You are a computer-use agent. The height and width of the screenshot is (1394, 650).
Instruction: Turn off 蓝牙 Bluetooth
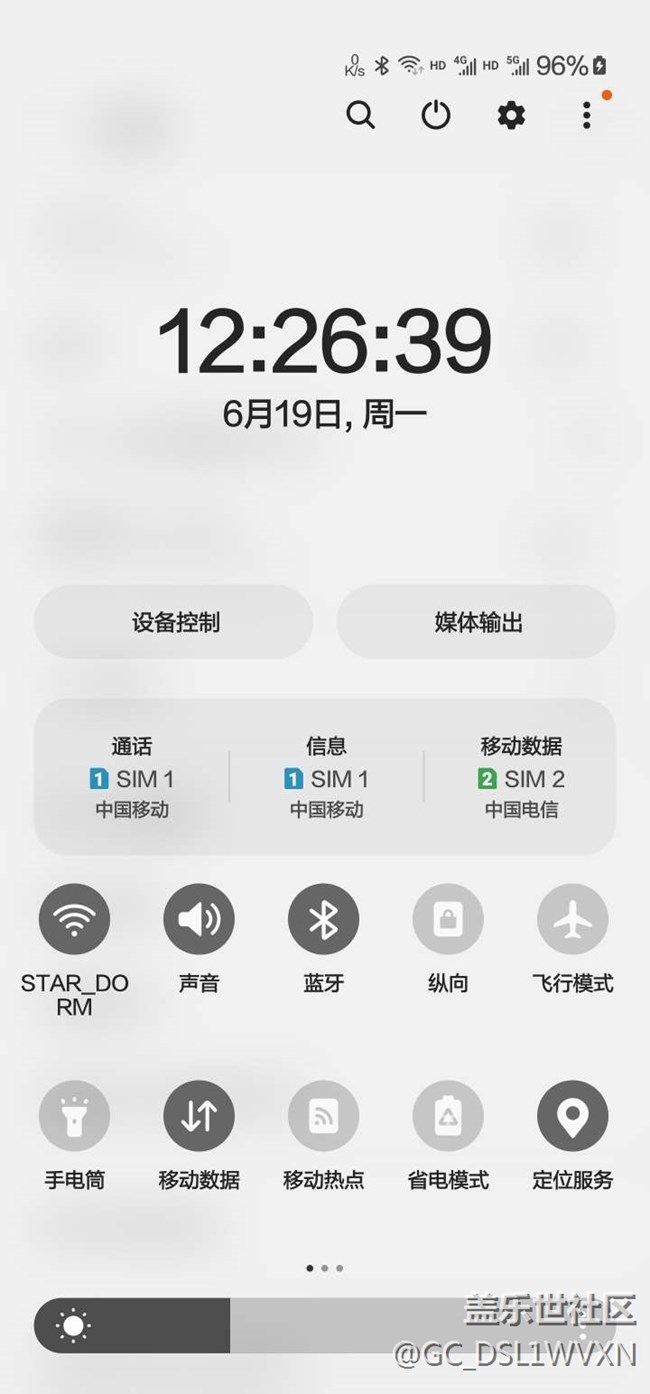[324, 919]
